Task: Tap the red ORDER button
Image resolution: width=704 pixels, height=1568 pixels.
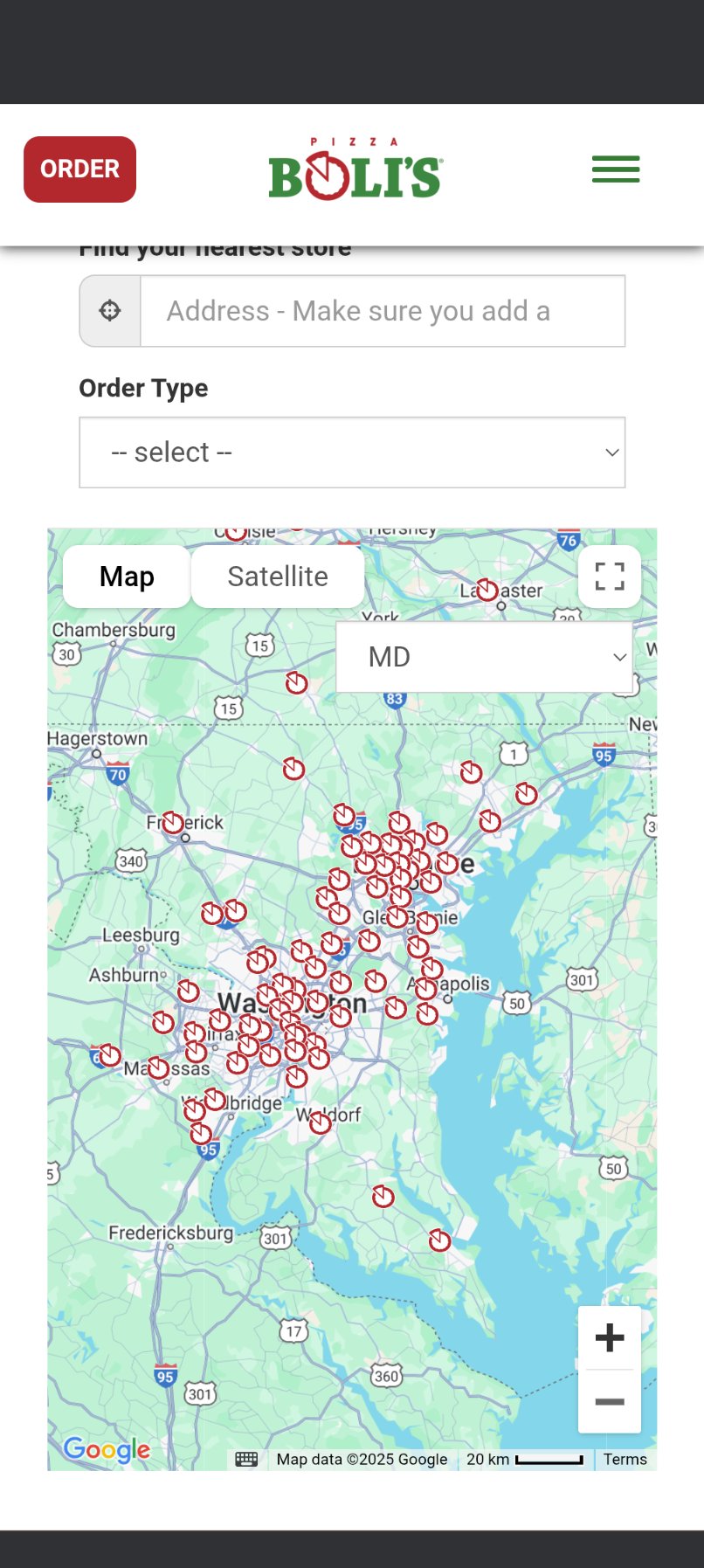Action: pos(79,169)
